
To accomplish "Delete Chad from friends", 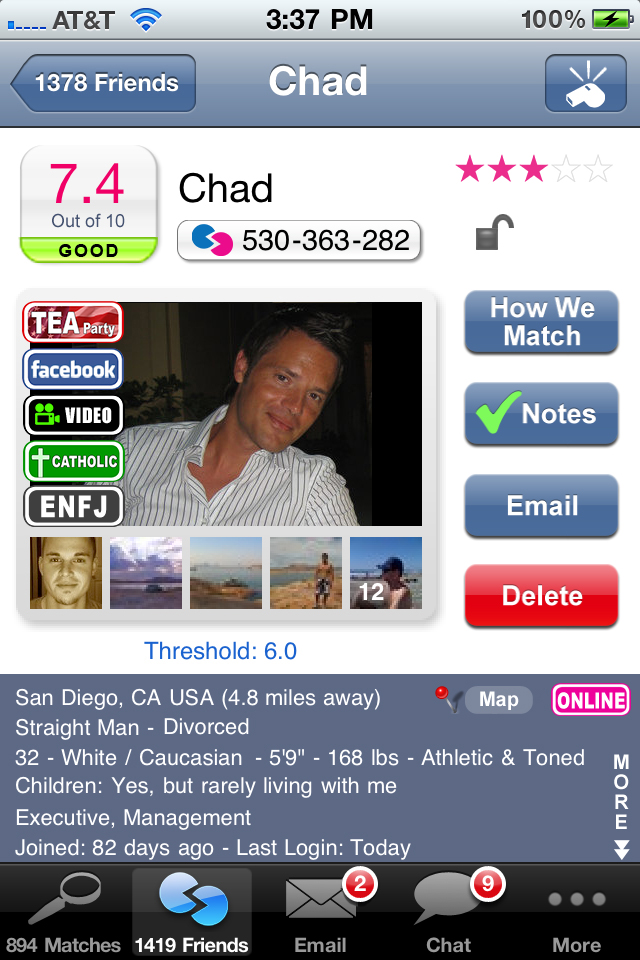I will point(541,596).
